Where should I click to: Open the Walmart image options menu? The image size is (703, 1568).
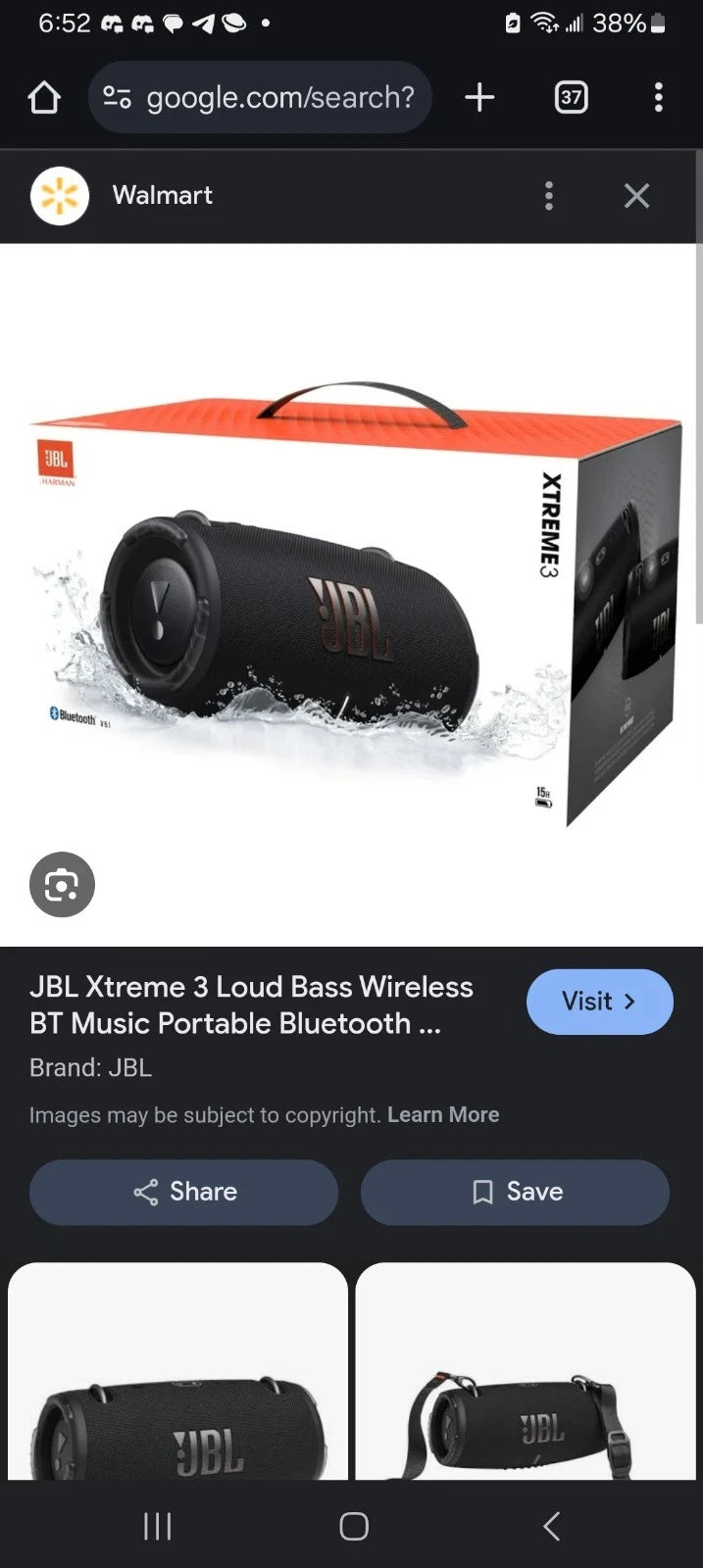pyautogui.click(x=549, y=196)
